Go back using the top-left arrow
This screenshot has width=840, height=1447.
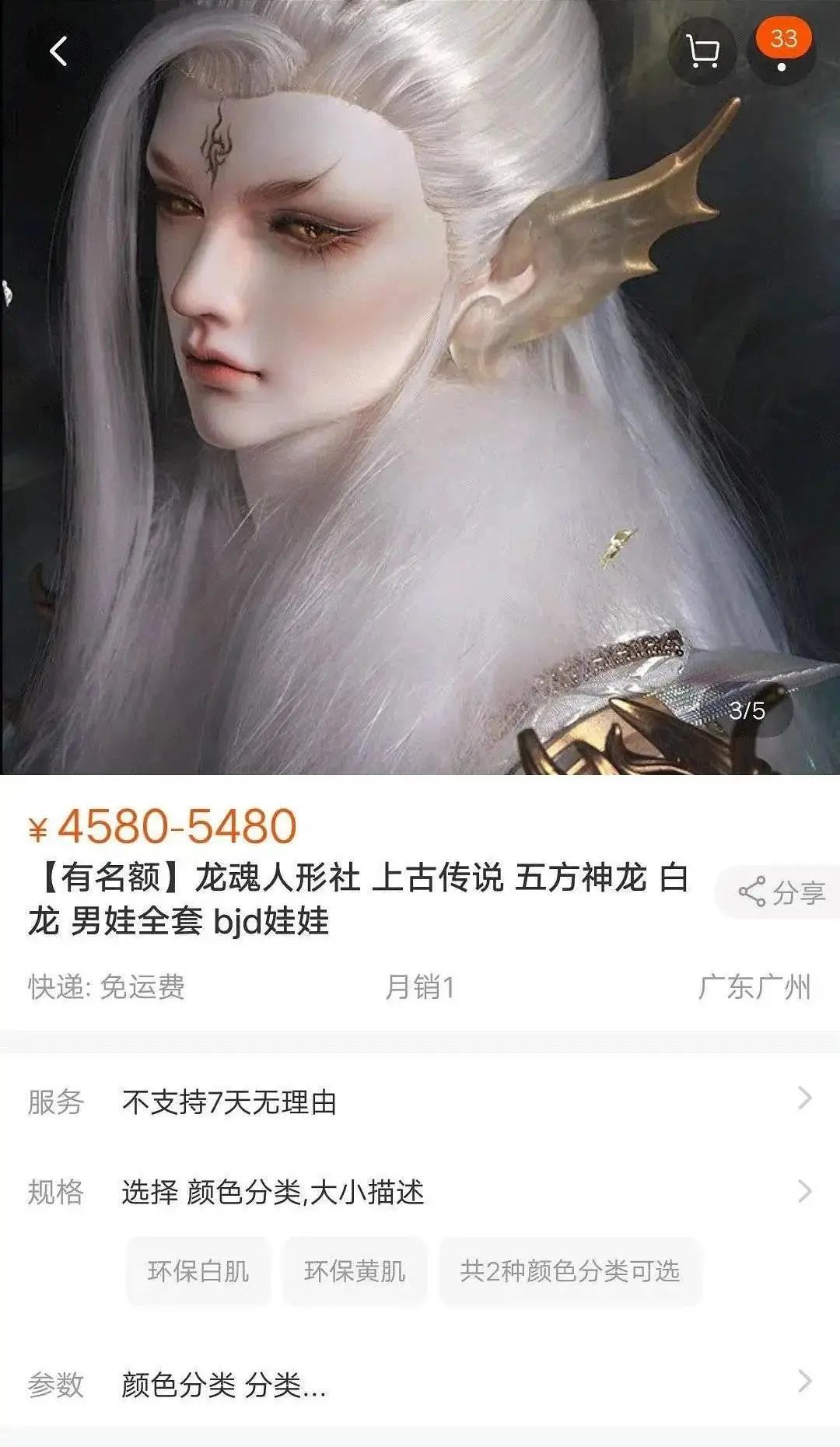58,52
